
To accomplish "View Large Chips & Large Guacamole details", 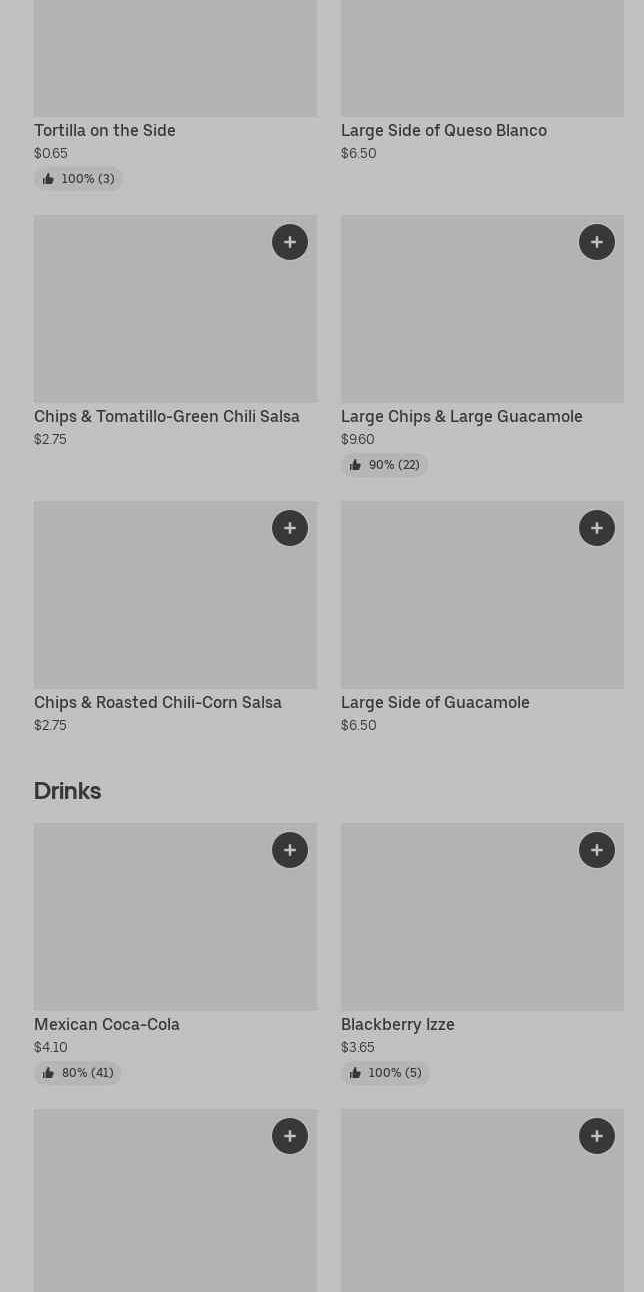I will click(462, 417).
